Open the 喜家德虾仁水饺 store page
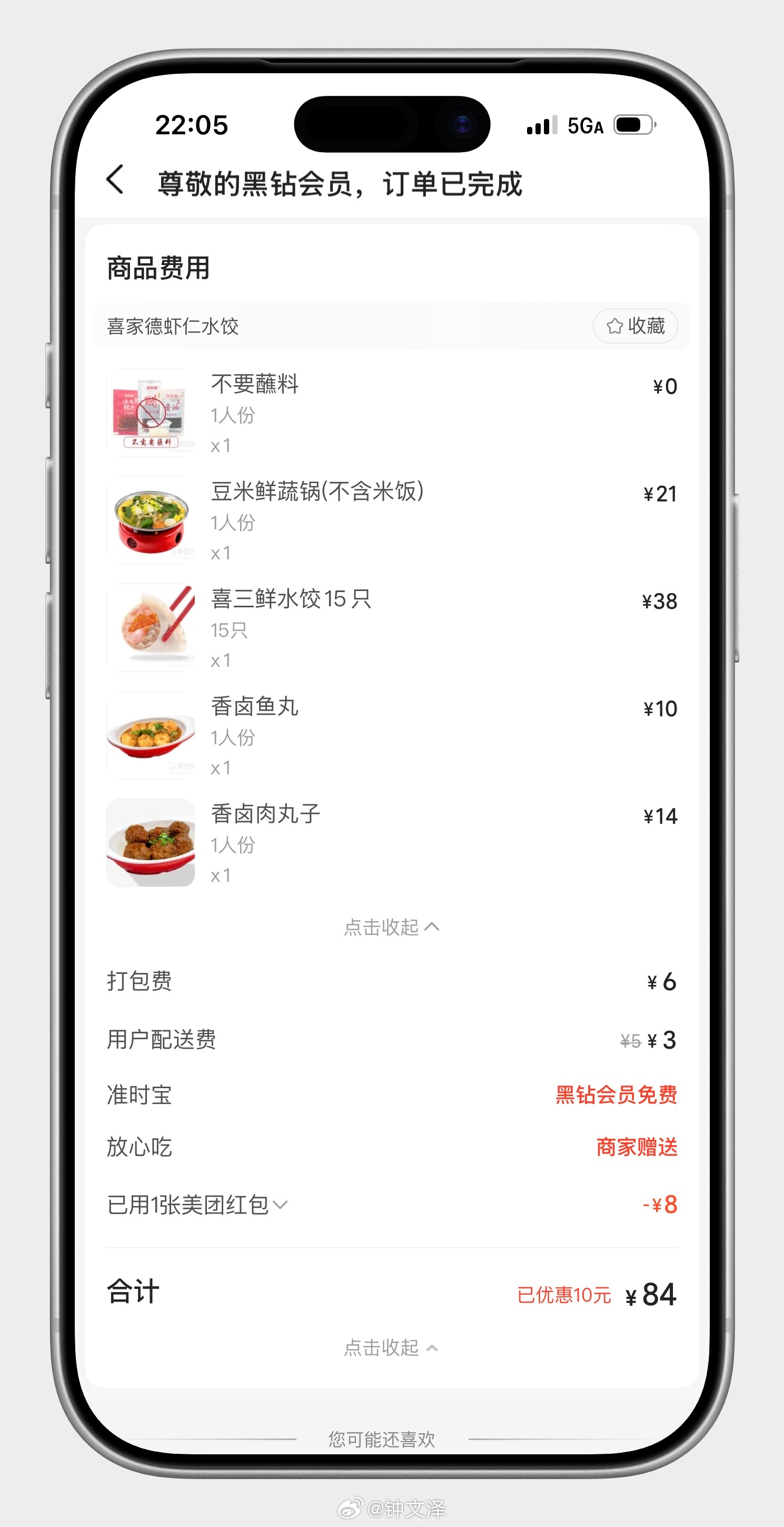 (173, 326)
